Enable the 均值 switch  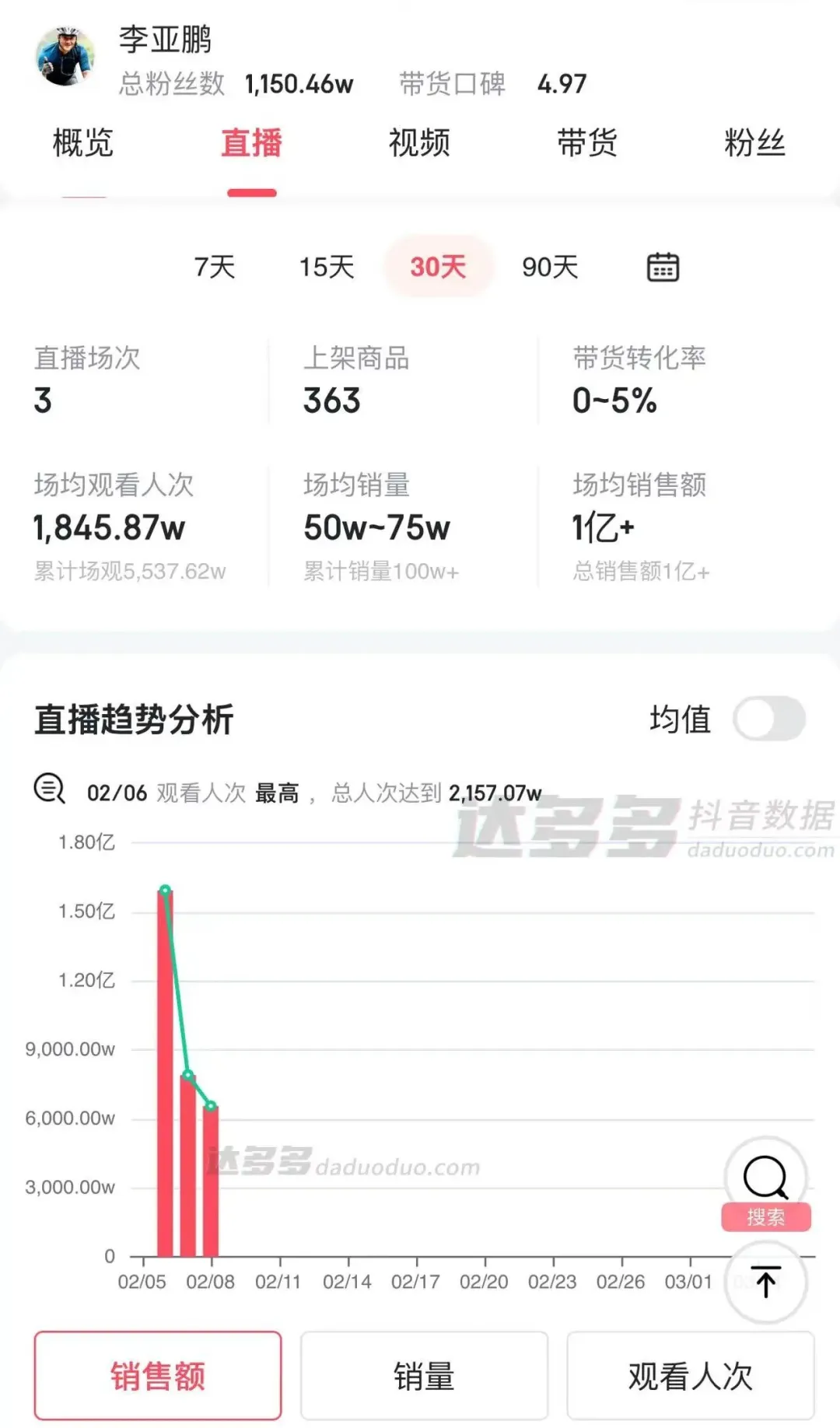click(768, 719)
